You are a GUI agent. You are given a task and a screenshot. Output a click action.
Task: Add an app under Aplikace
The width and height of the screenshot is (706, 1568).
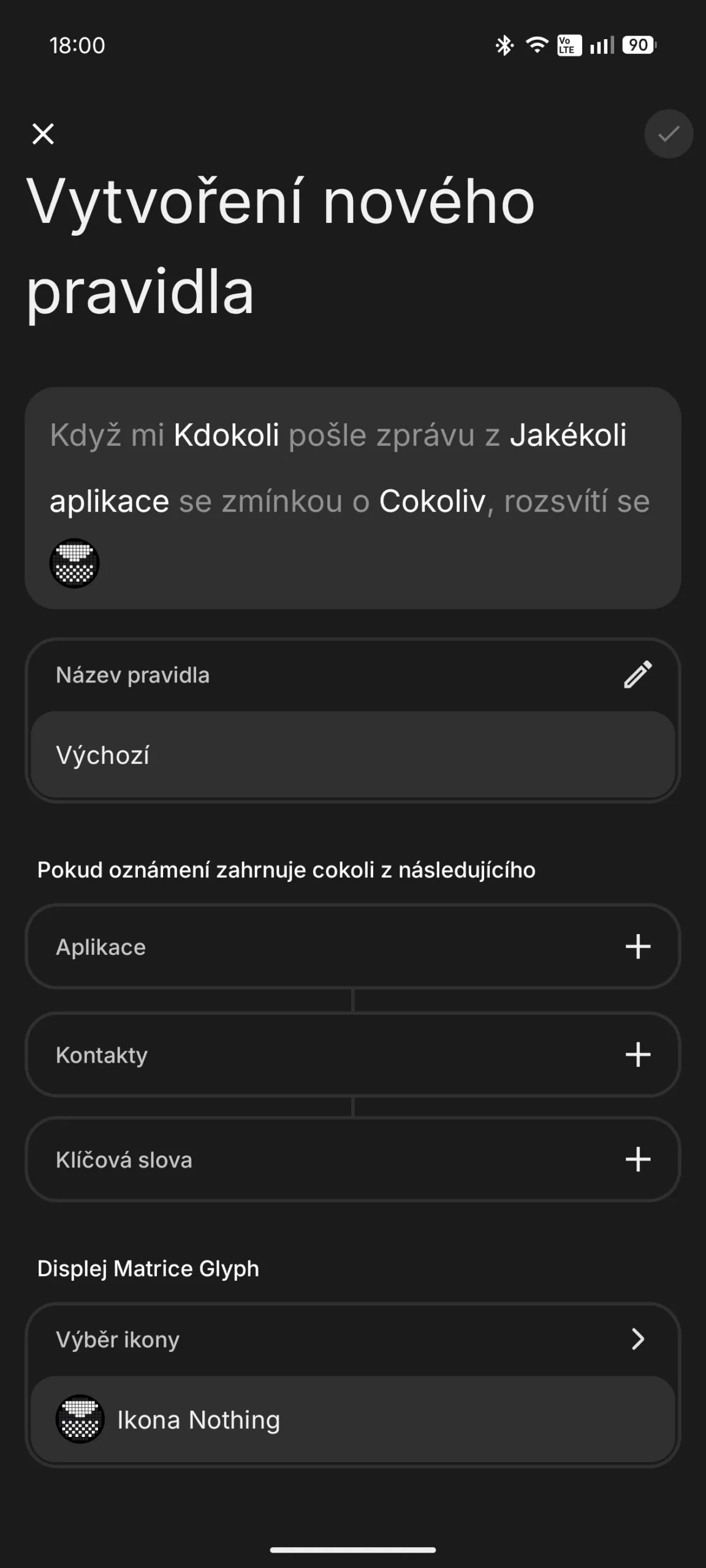pyautogui.click(x=637, y=947)
